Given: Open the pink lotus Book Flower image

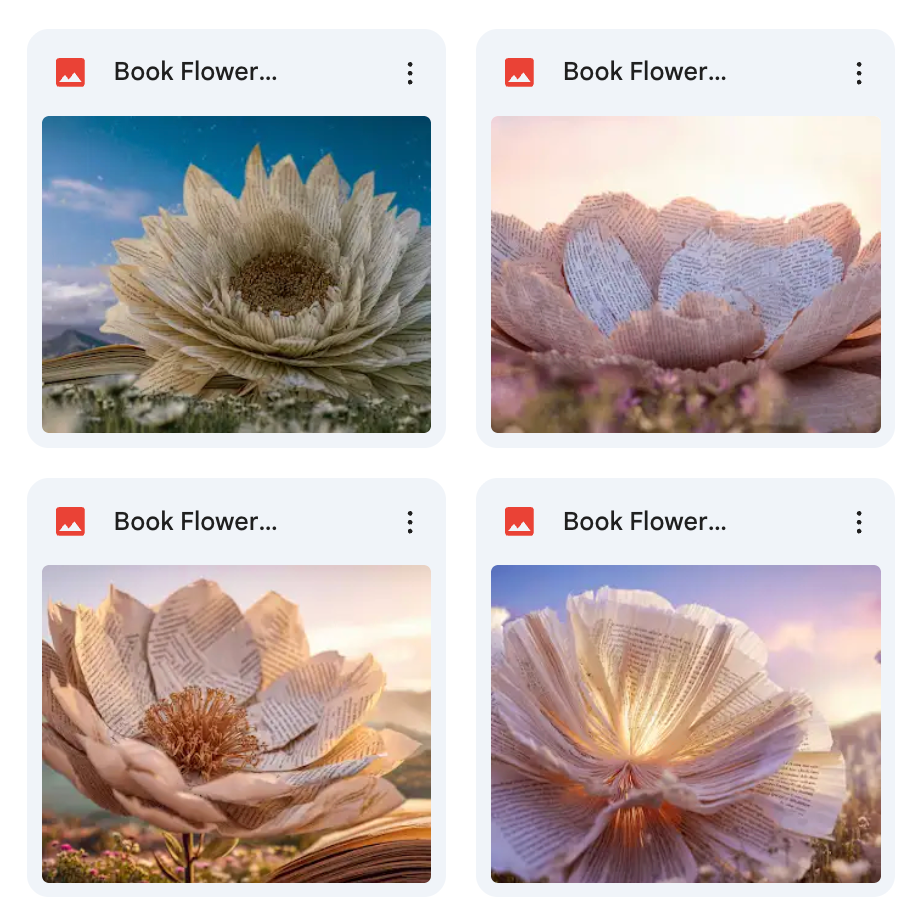Looking at the screenshot, I should point(685,274).
